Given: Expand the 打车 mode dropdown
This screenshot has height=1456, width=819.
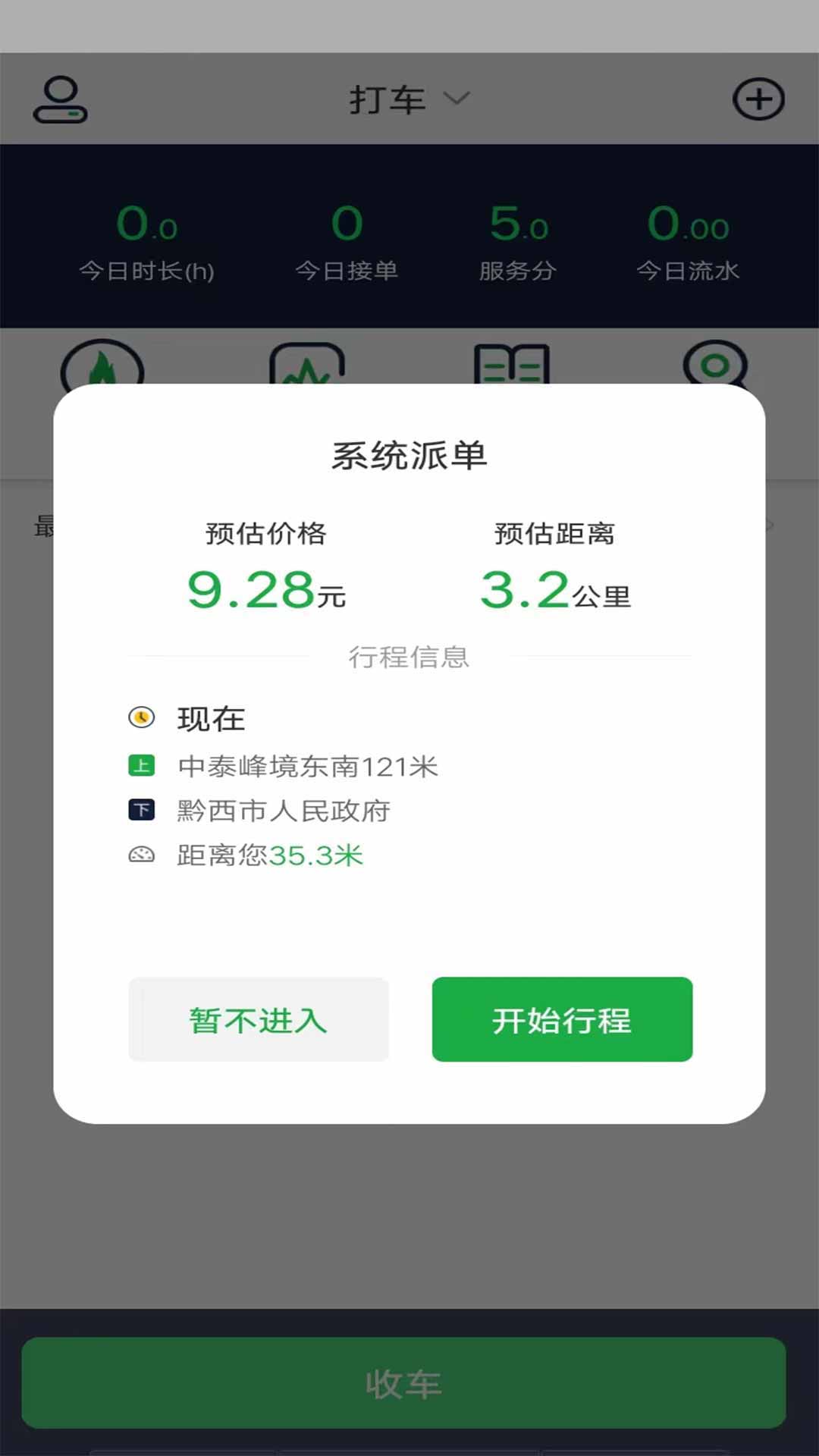Looking at the screenshot, I should 458,99.
